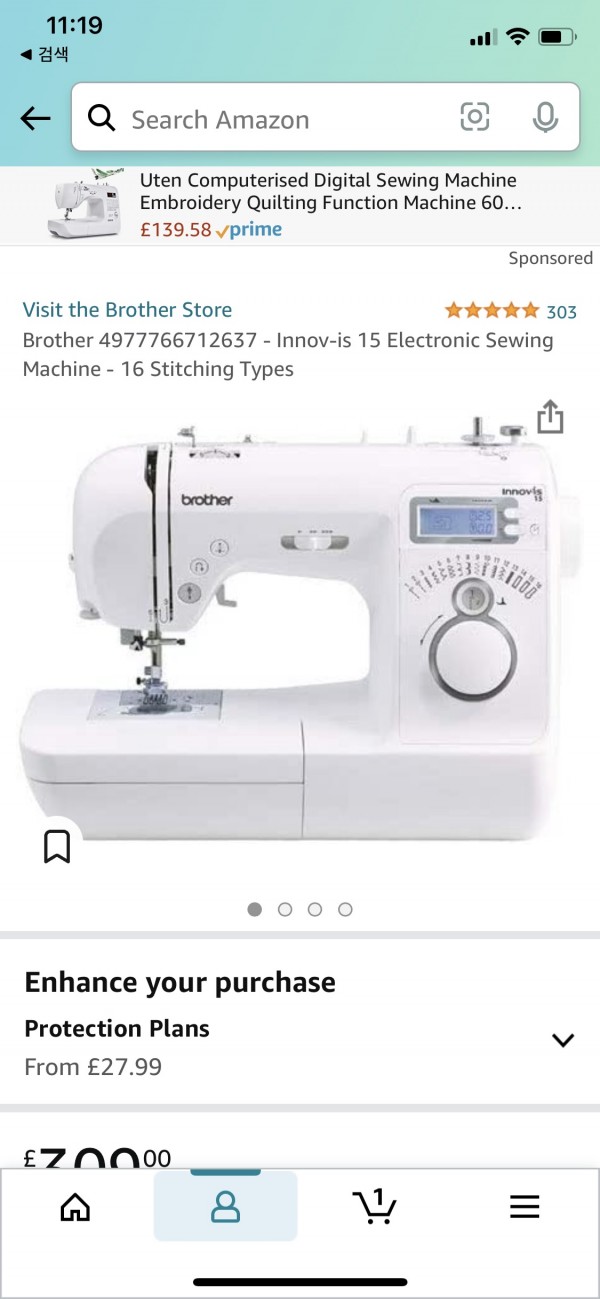Image resolution: width=600 pixels, height=1299 pixels.
Task: Open the camera scan icon in search
Action: pos(475,118)
